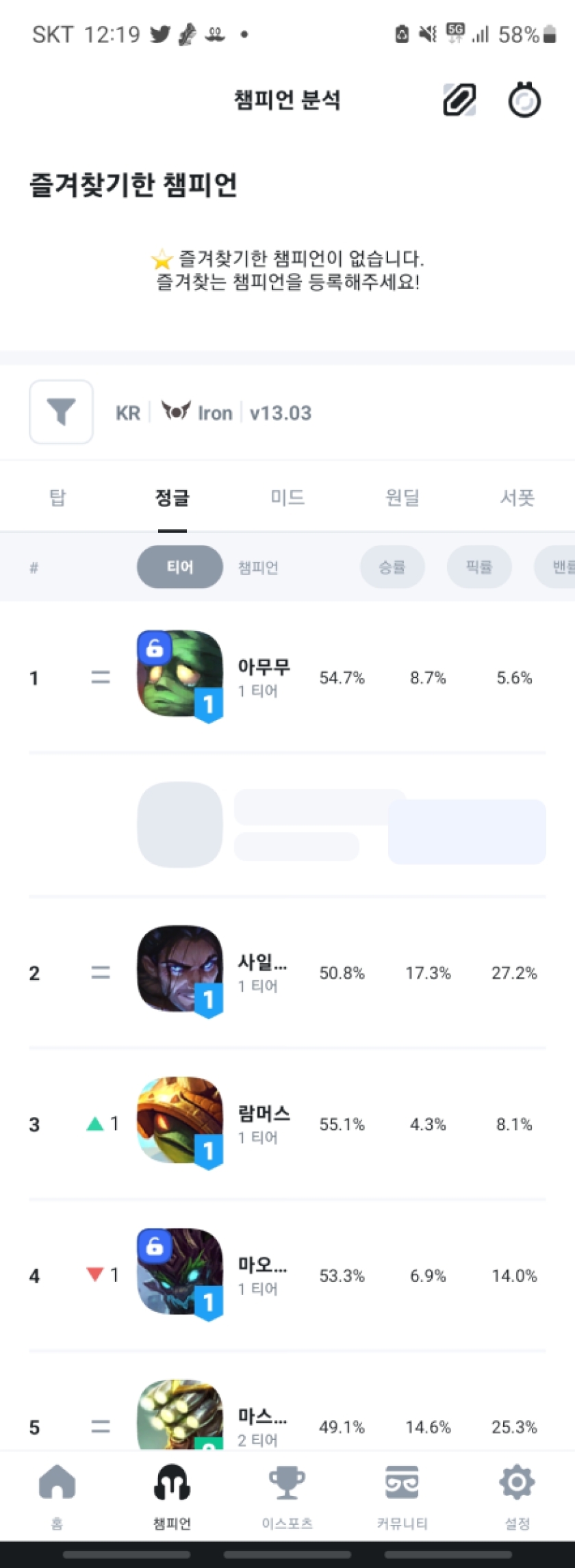The width and height of the screenshot is (575, 1568).
Task: Open the paperclip link icon
Action: 459,101
